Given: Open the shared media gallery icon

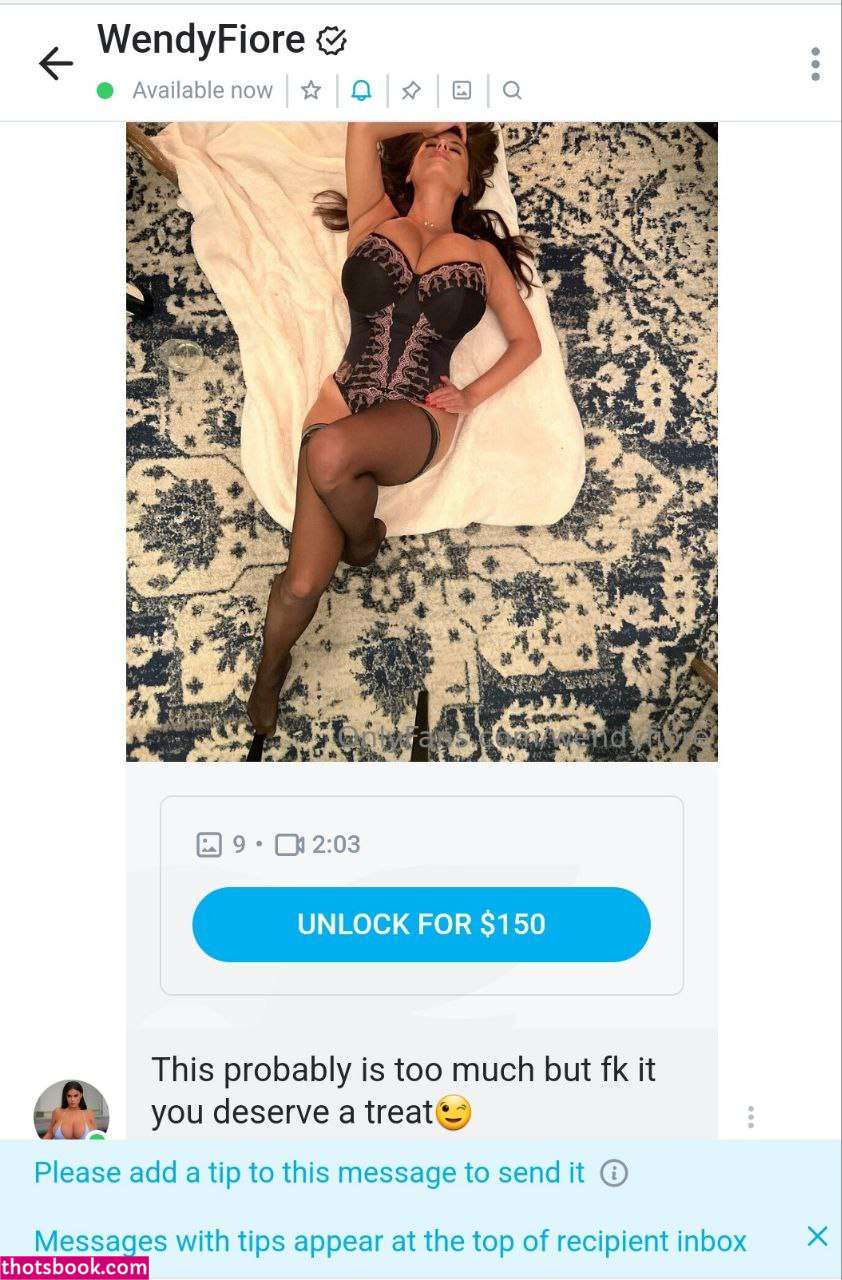Looking at the screenshot, I should click(462, 90).
